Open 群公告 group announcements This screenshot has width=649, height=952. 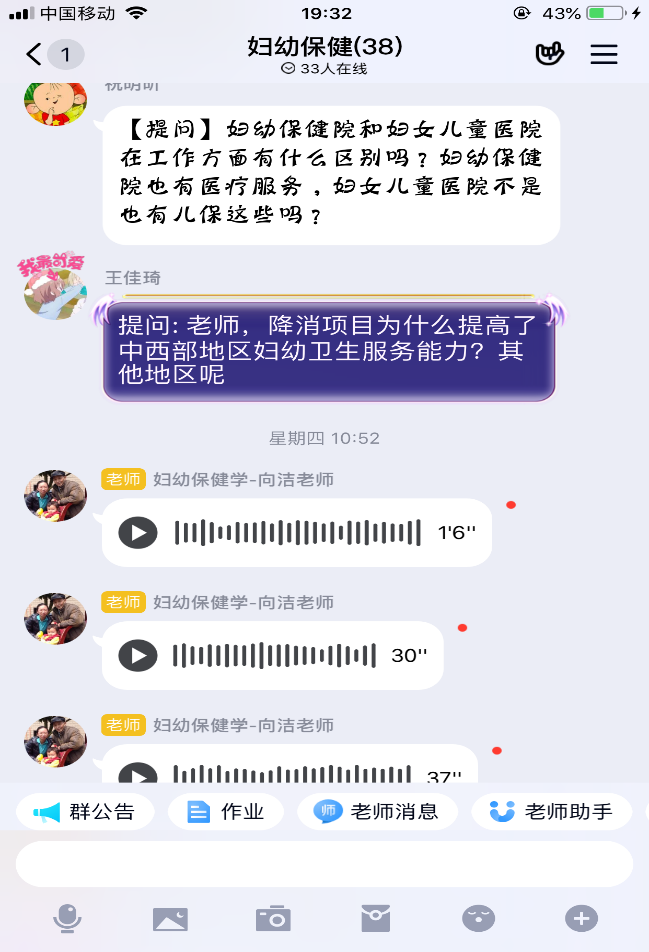(x=88, y=812)
